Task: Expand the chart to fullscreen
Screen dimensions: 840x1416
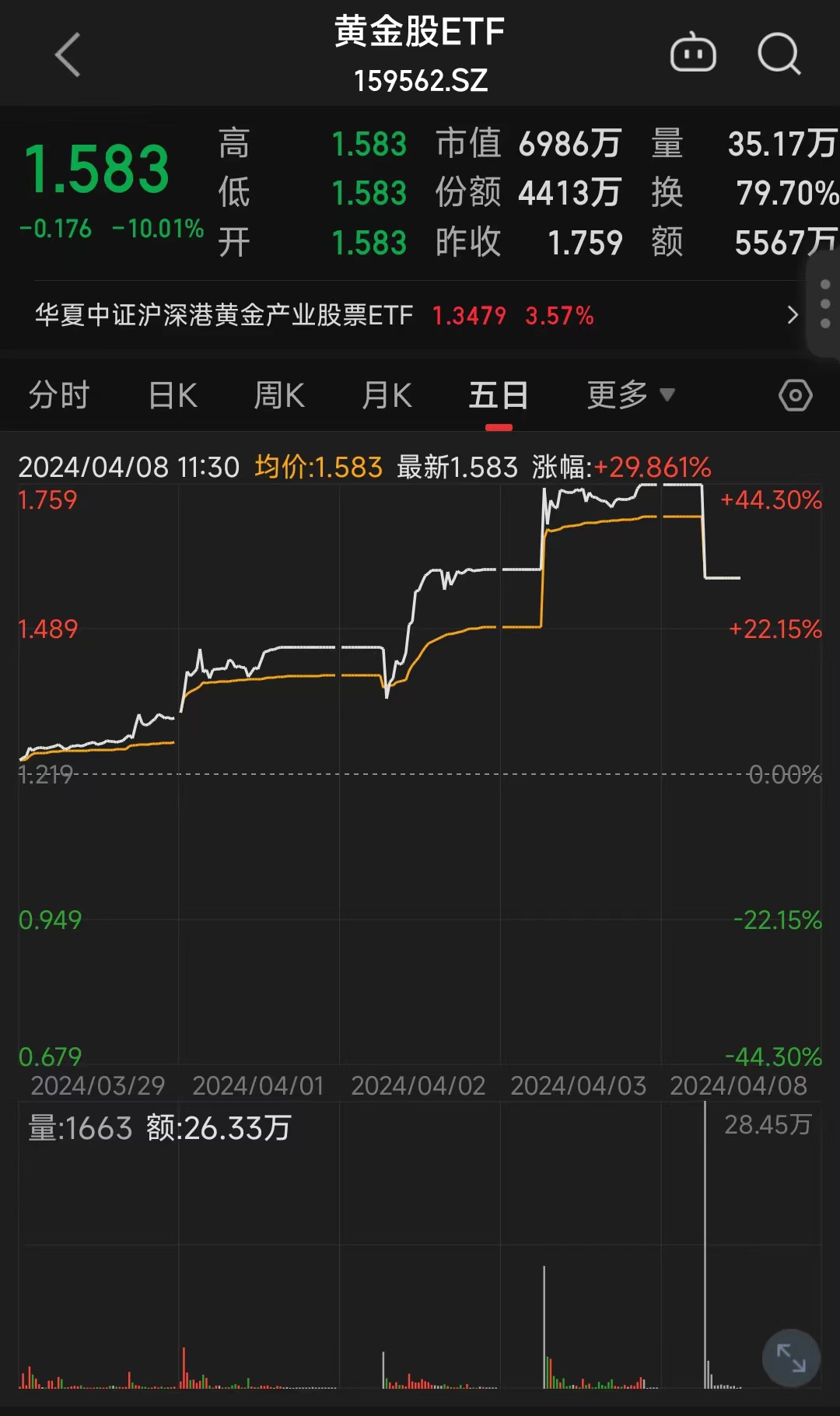Action: (791, 1358)
